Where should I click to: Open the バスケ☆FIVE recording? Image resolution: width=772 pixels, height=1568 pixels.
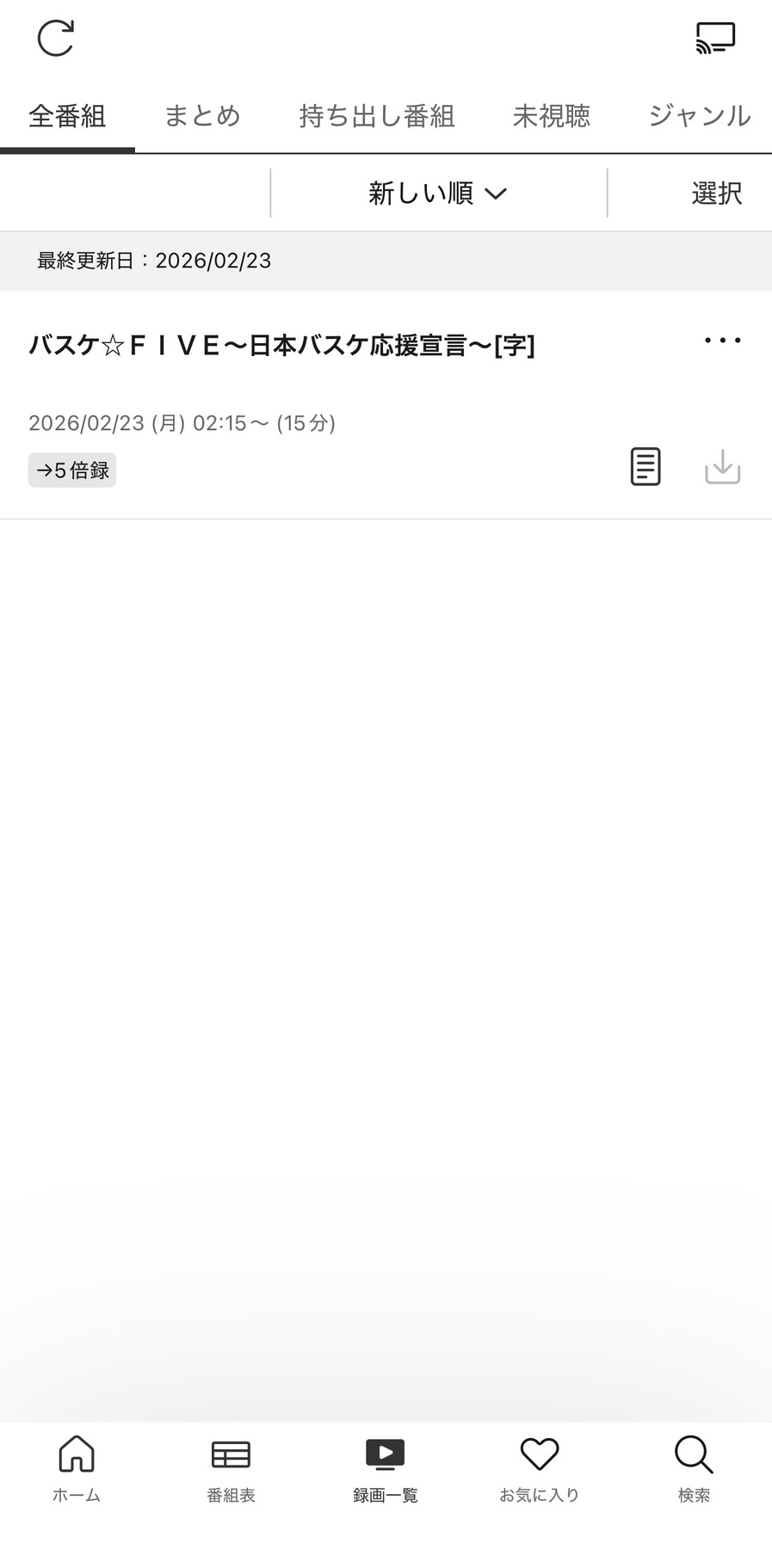coord(281,346)
